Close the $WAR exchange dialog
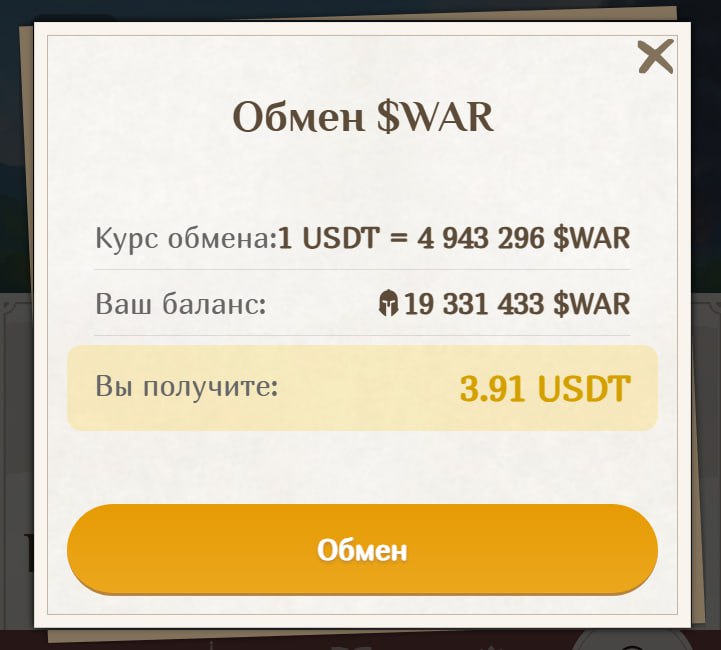Image resolution: width=721 pixels, height=650 pixels. [x=655, y=57]
